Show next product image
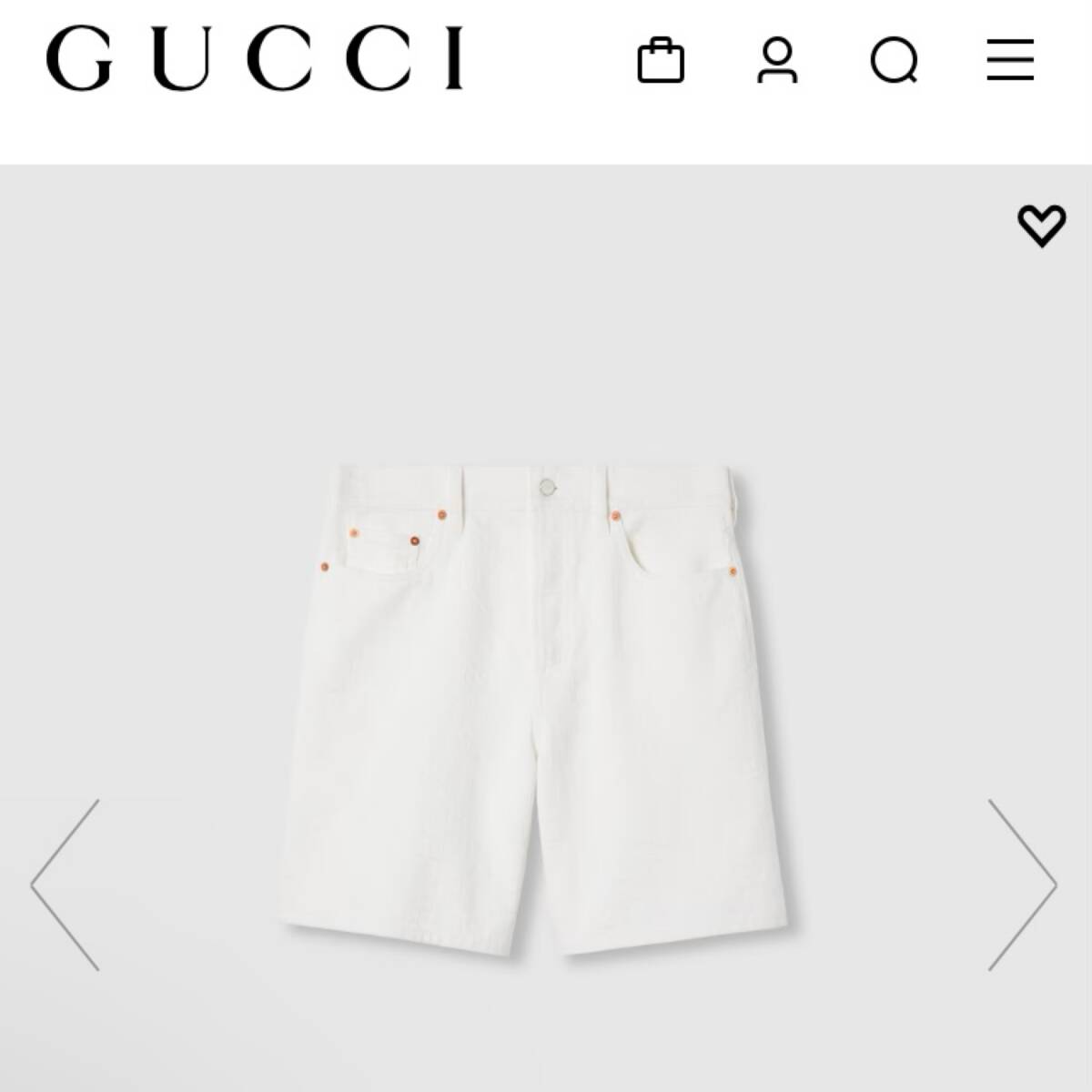The height and width of the screenshot is (1092, 1092). [x=1022, y=884]
